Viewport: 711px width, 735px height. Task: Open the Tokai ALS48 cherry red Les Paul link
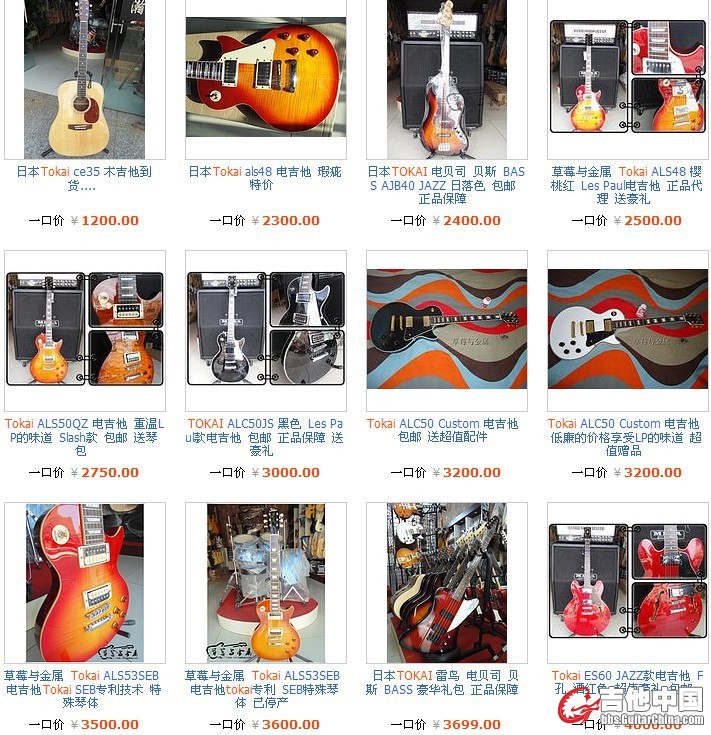[627, 185]
